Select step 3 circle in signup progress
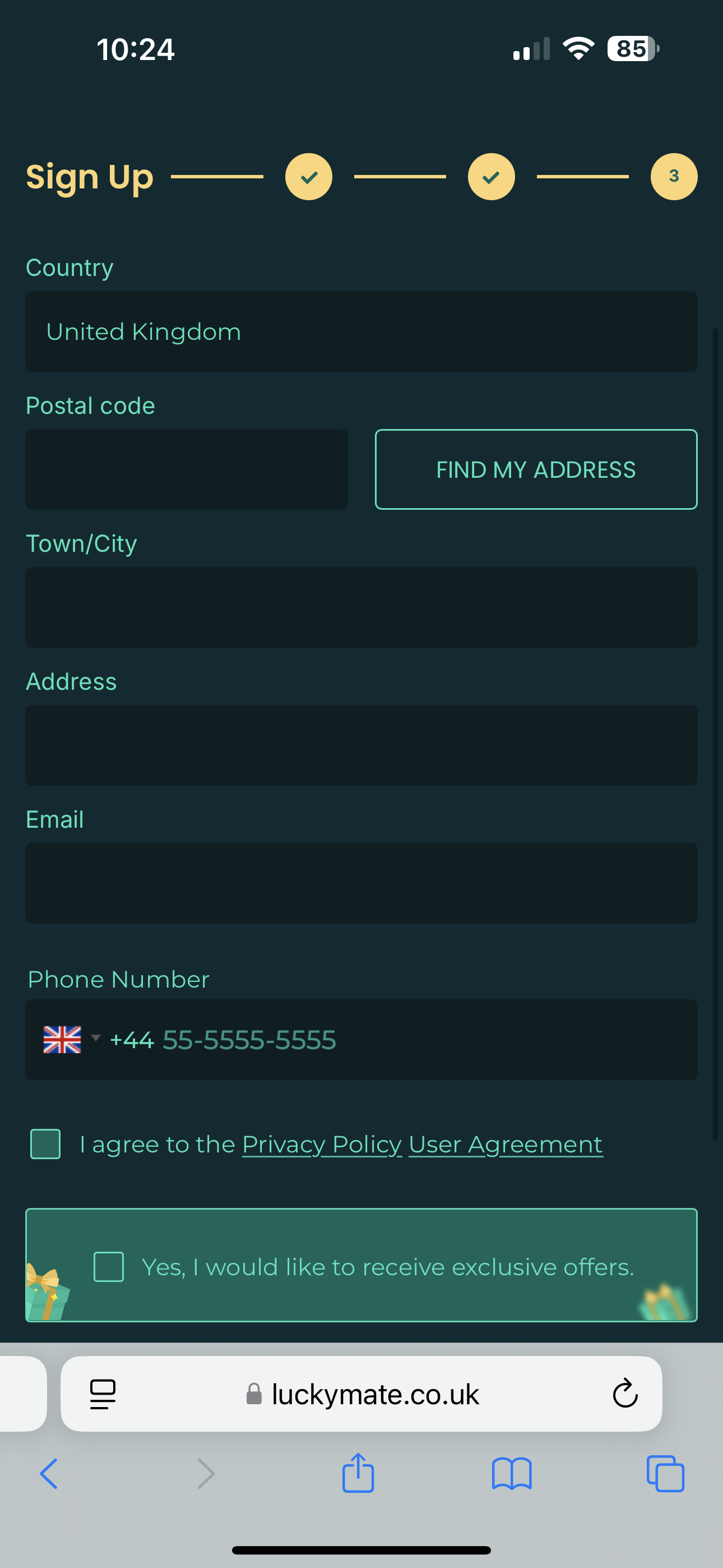723x1568 pixels. (673, 177)
